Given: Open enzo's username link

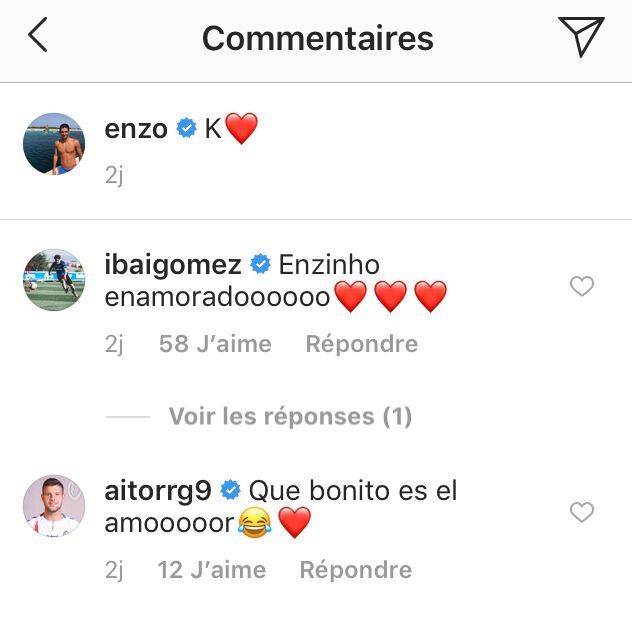Looking at the screenshot, I should click(136, 128).
